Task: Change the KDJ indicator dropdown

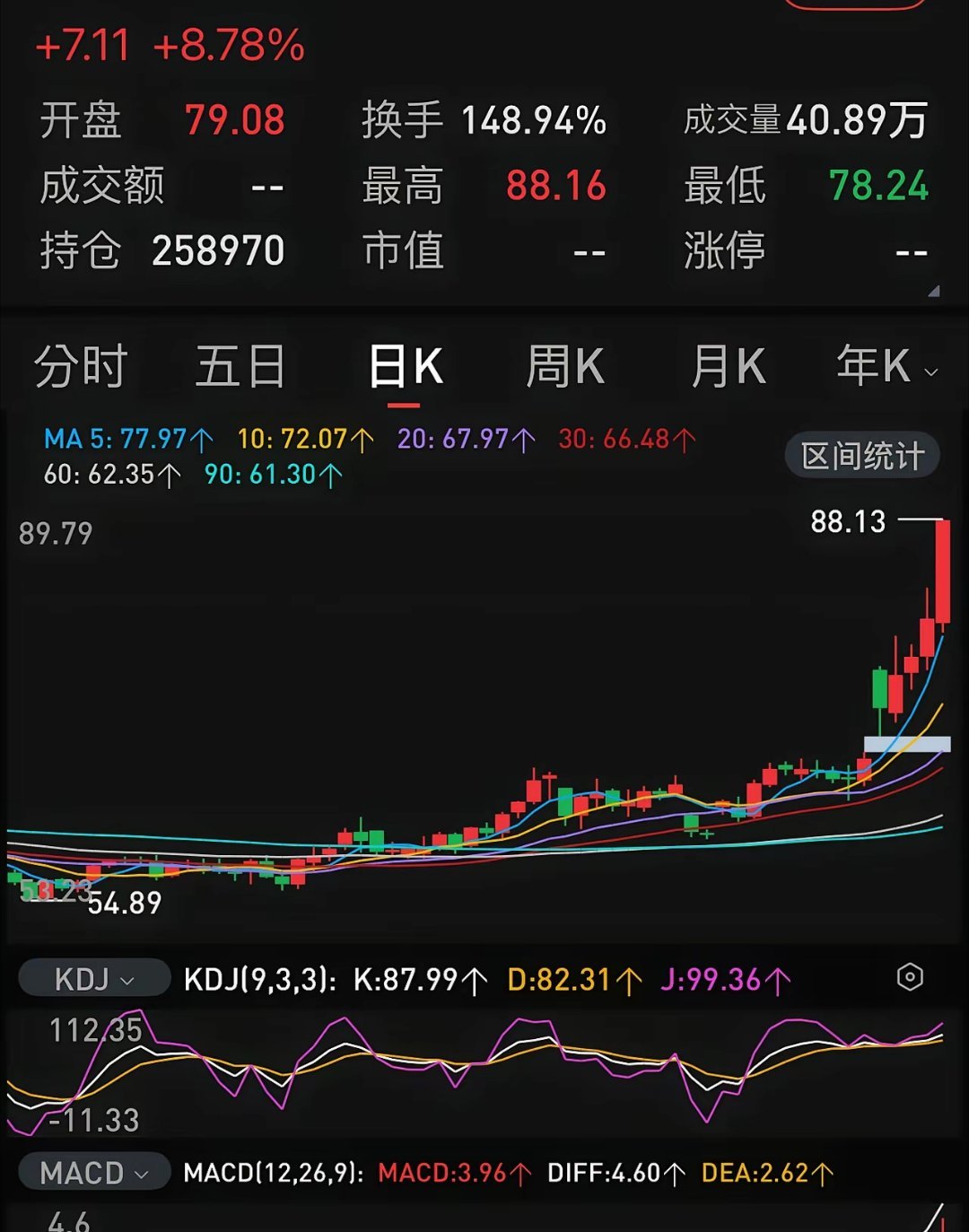Action: pos(94,978)
